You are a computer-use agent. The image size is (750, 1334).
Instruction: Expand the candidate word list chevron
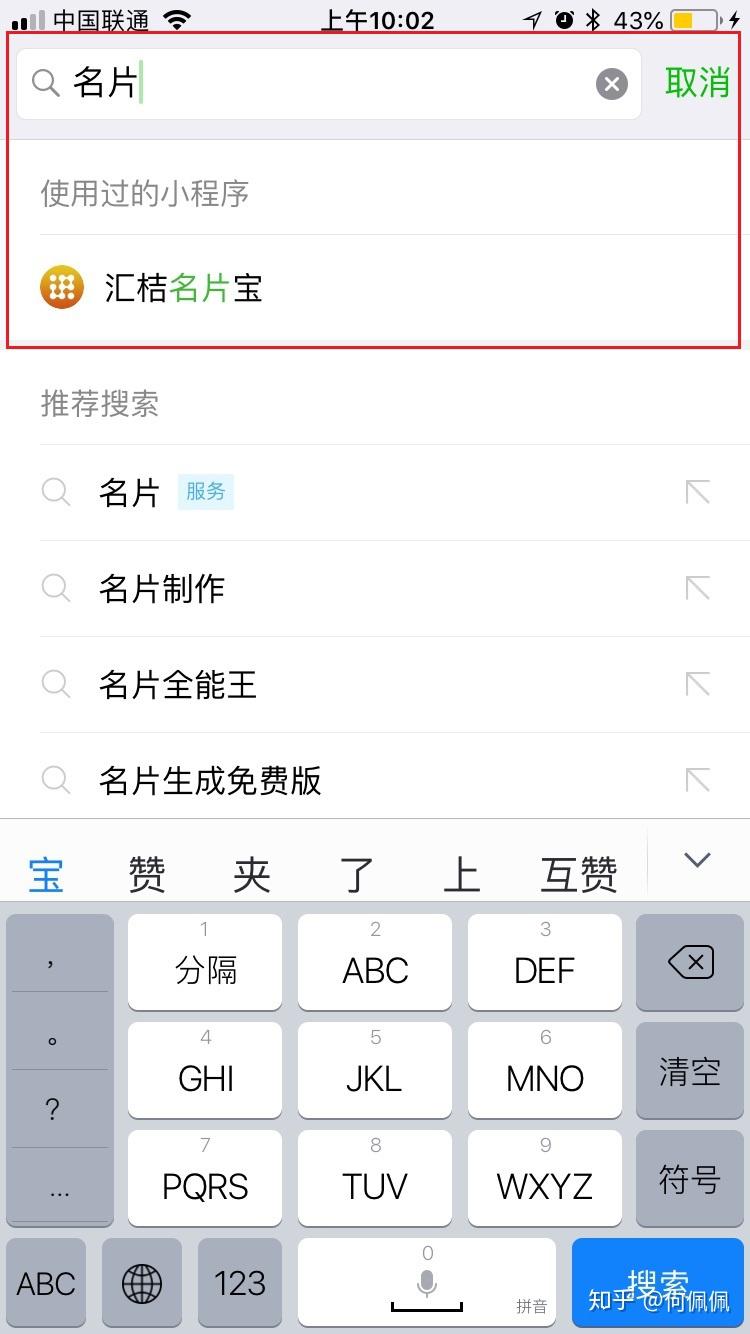pyautogui.click(x=697, y=860)
